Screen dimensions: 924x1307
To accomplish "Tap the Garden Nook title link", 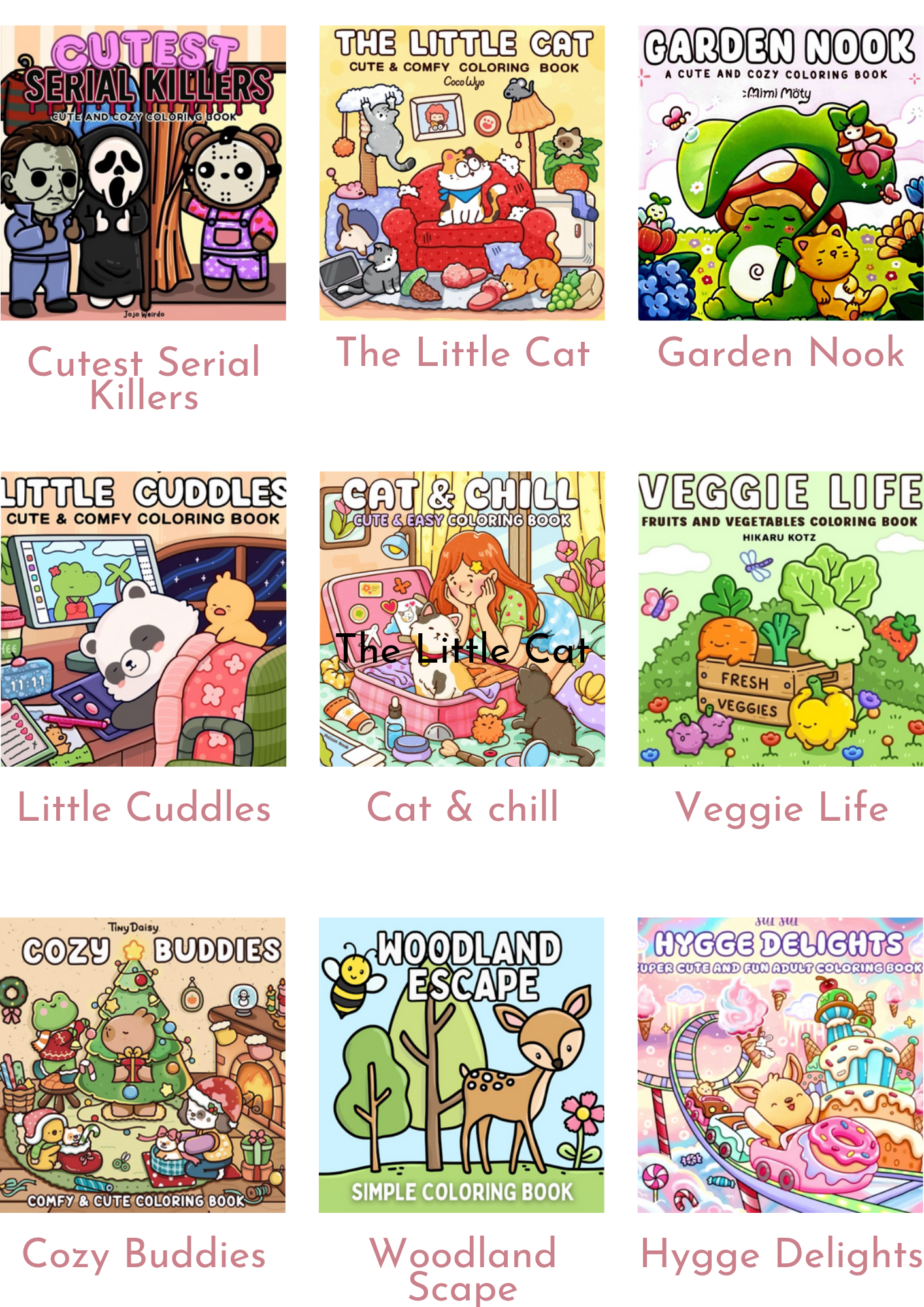I will (781, 353).
